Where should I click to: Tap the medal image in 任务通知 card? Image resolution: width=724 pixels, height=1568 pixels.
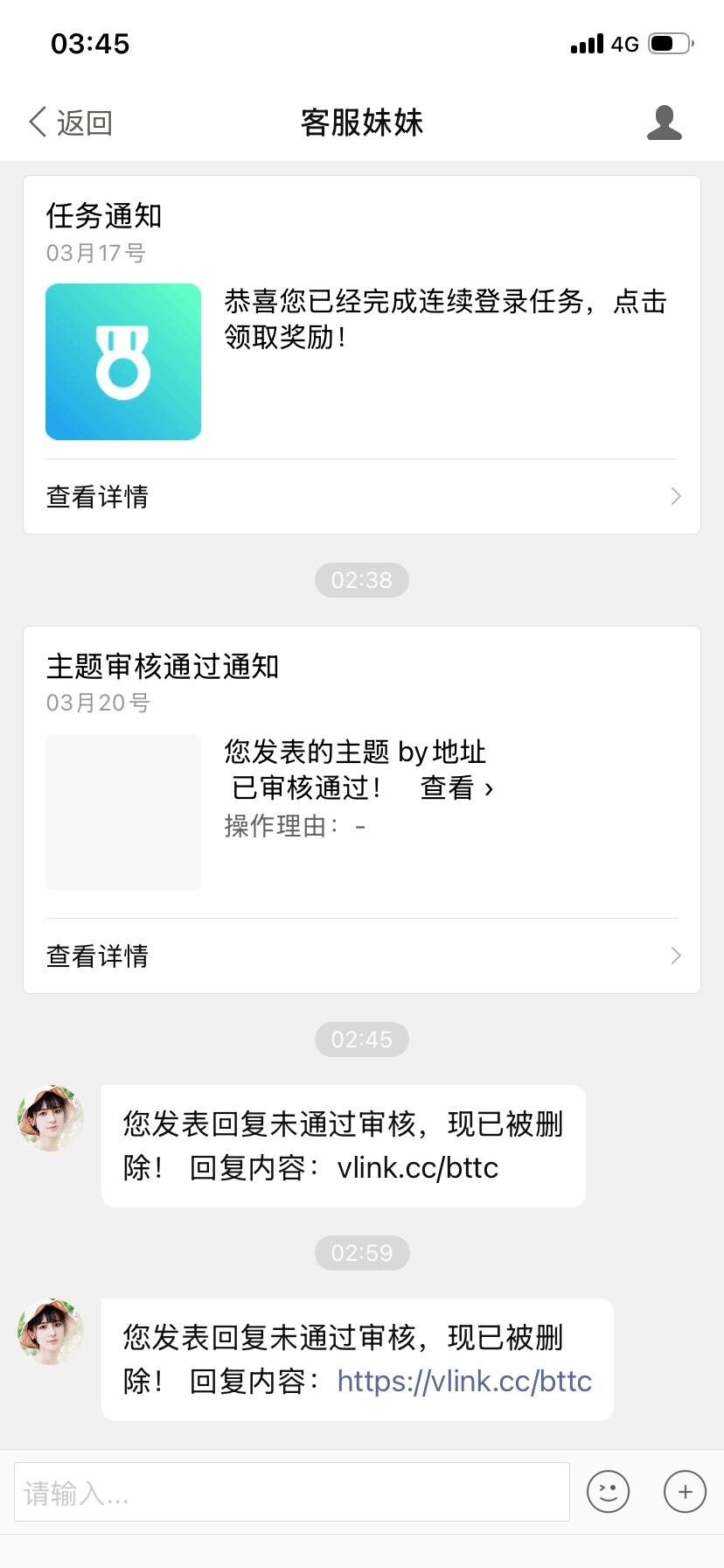123,361
